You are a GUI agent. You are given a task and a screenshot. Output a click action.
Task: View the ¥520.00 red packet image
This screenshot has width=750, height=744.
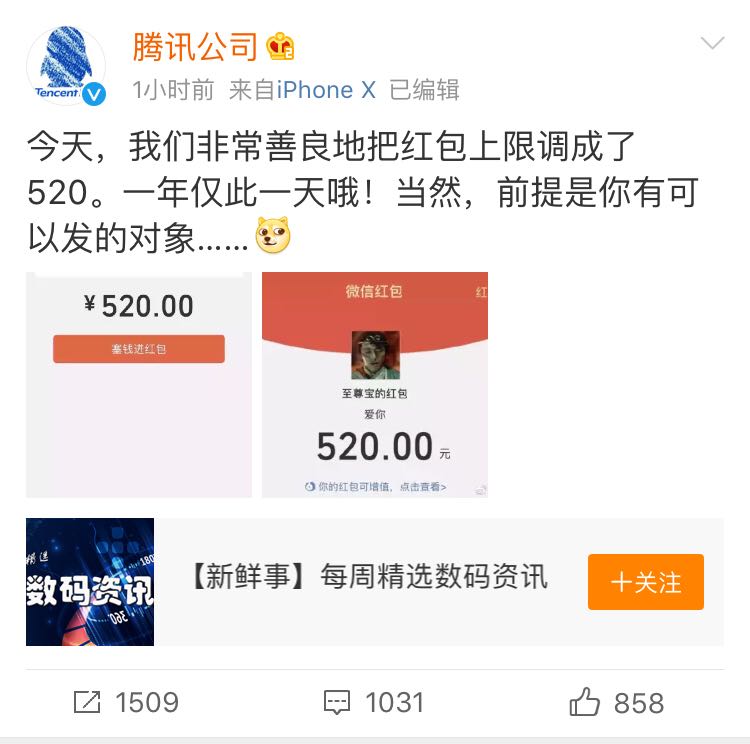pos(139,385)
